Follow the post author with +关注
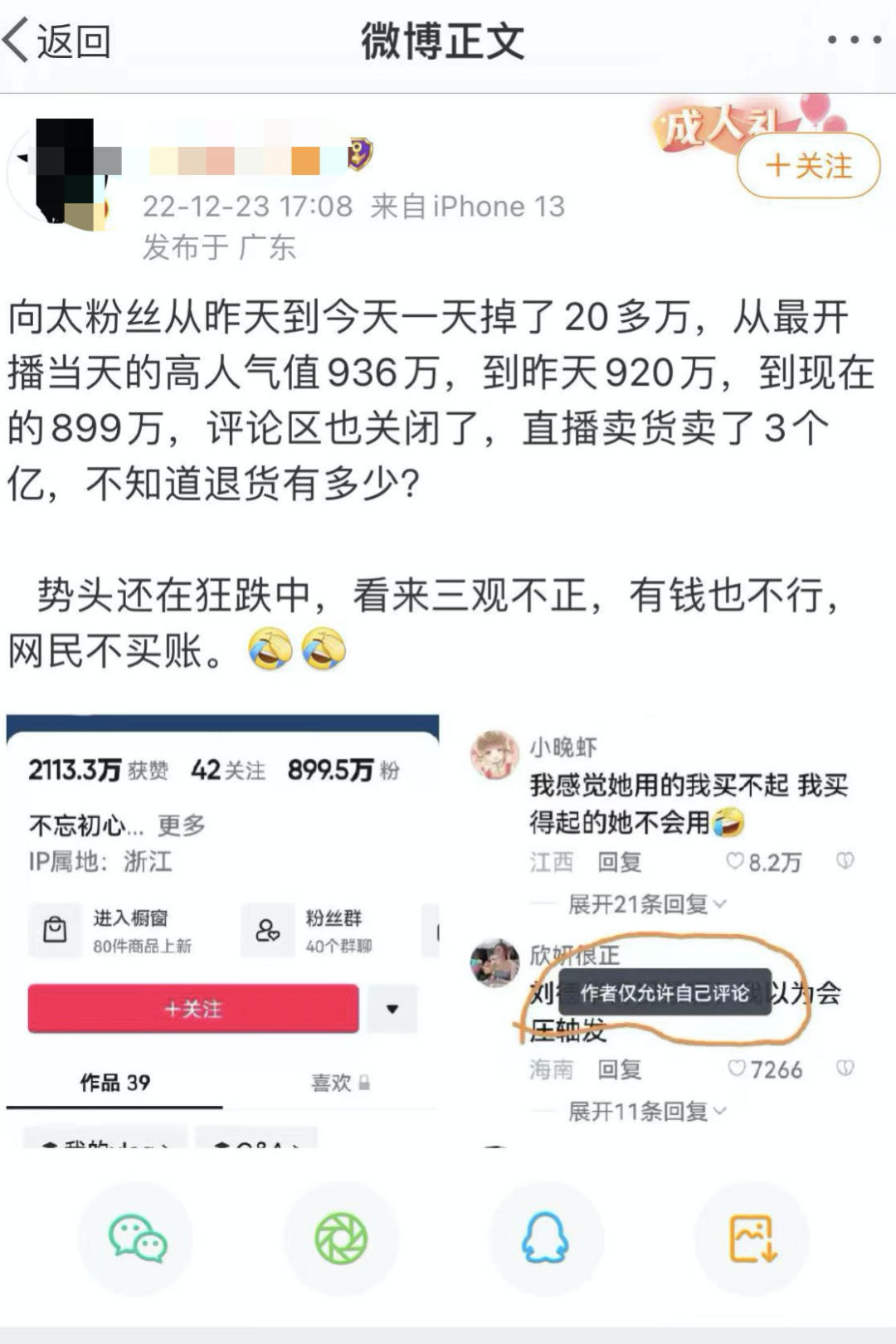 tap(808, 166)
